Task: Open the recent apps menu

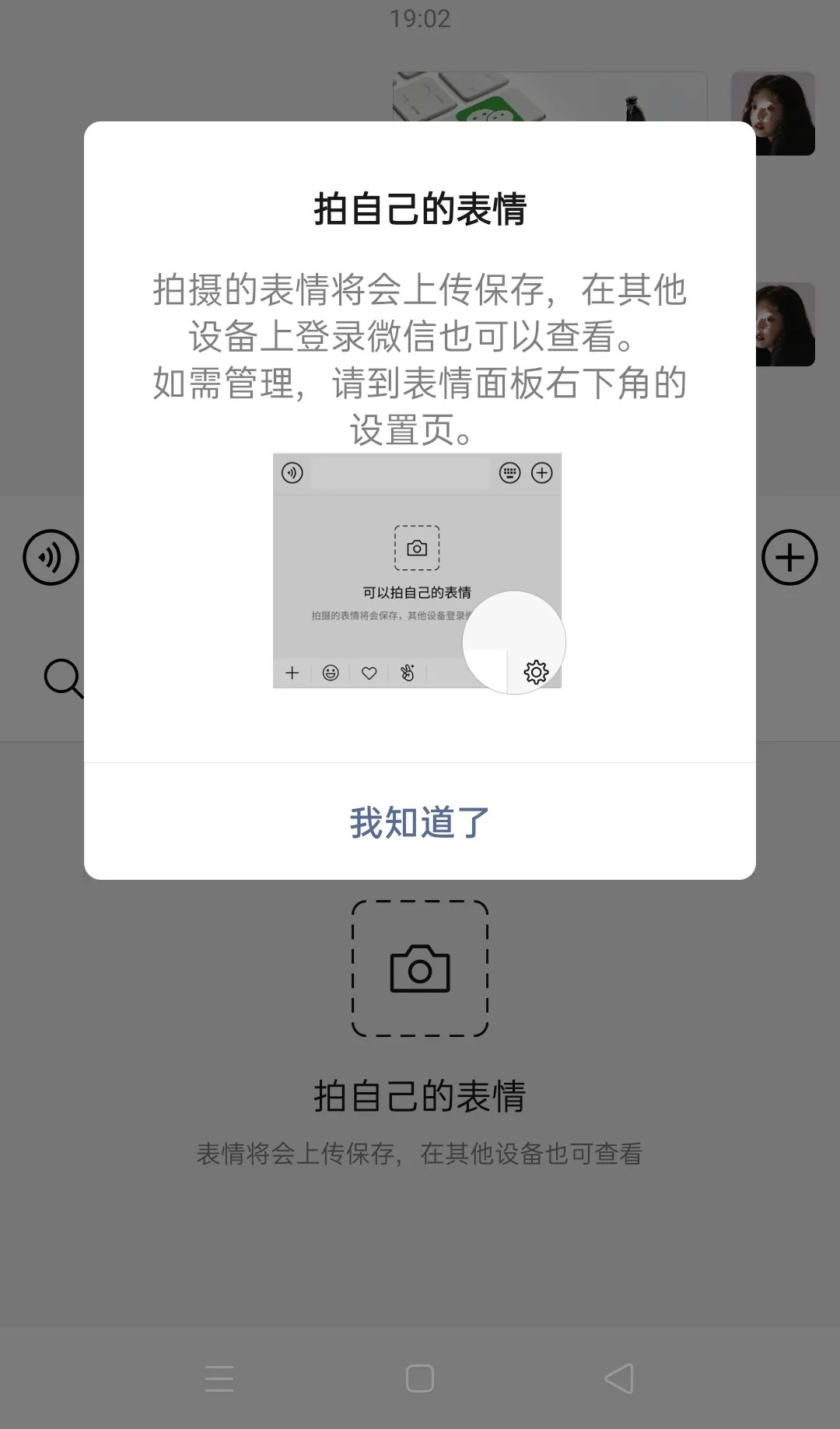Action: (219, 1378)
